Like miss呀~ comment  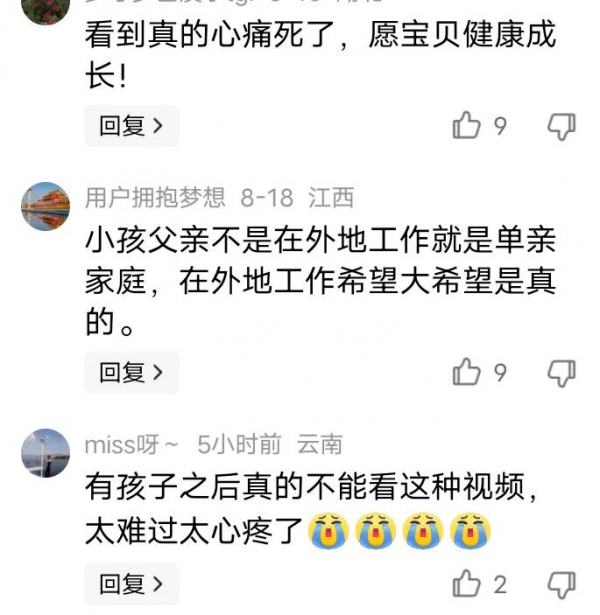tap(467, 585)
